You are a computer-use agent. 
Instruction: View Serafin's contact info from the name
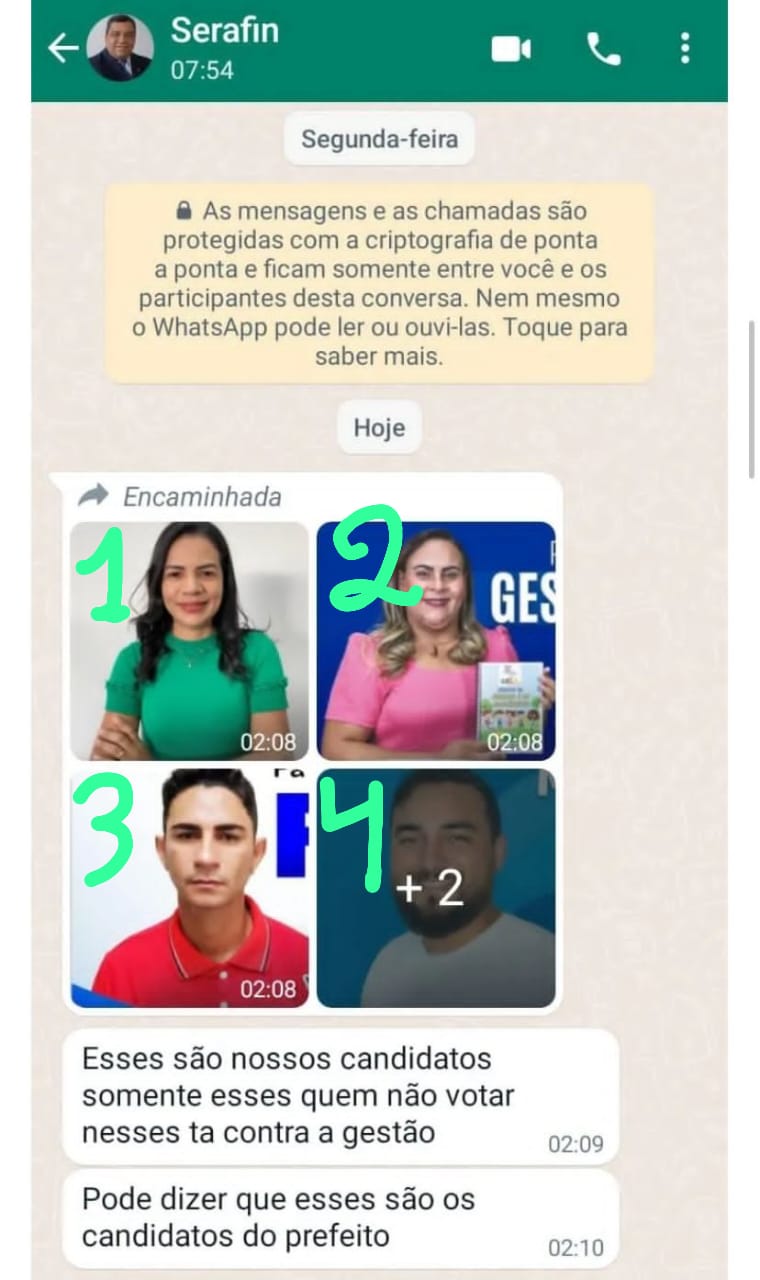[225, 32]
